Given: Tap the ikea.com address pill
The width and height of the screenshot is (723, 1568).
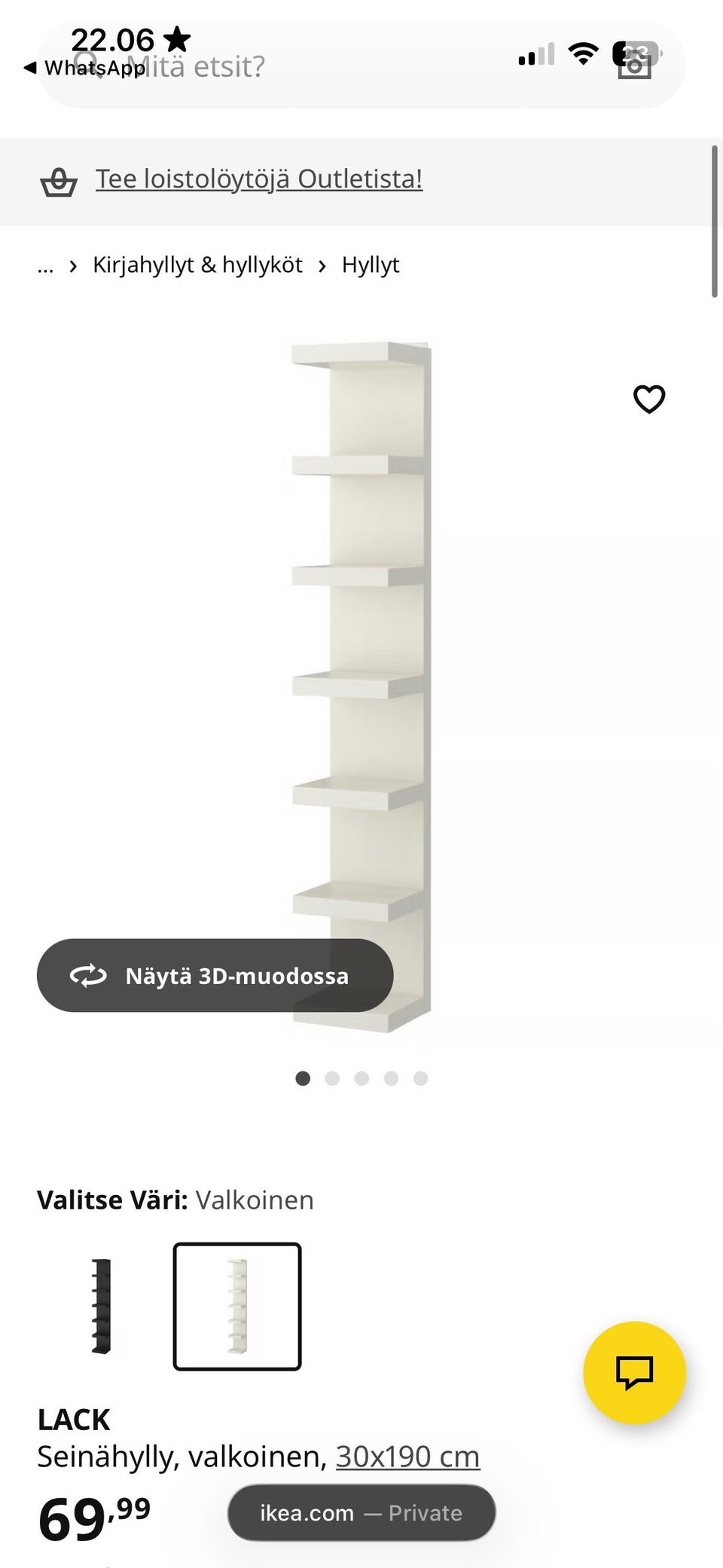Looking at the screenshot, I should (361, 1512).
